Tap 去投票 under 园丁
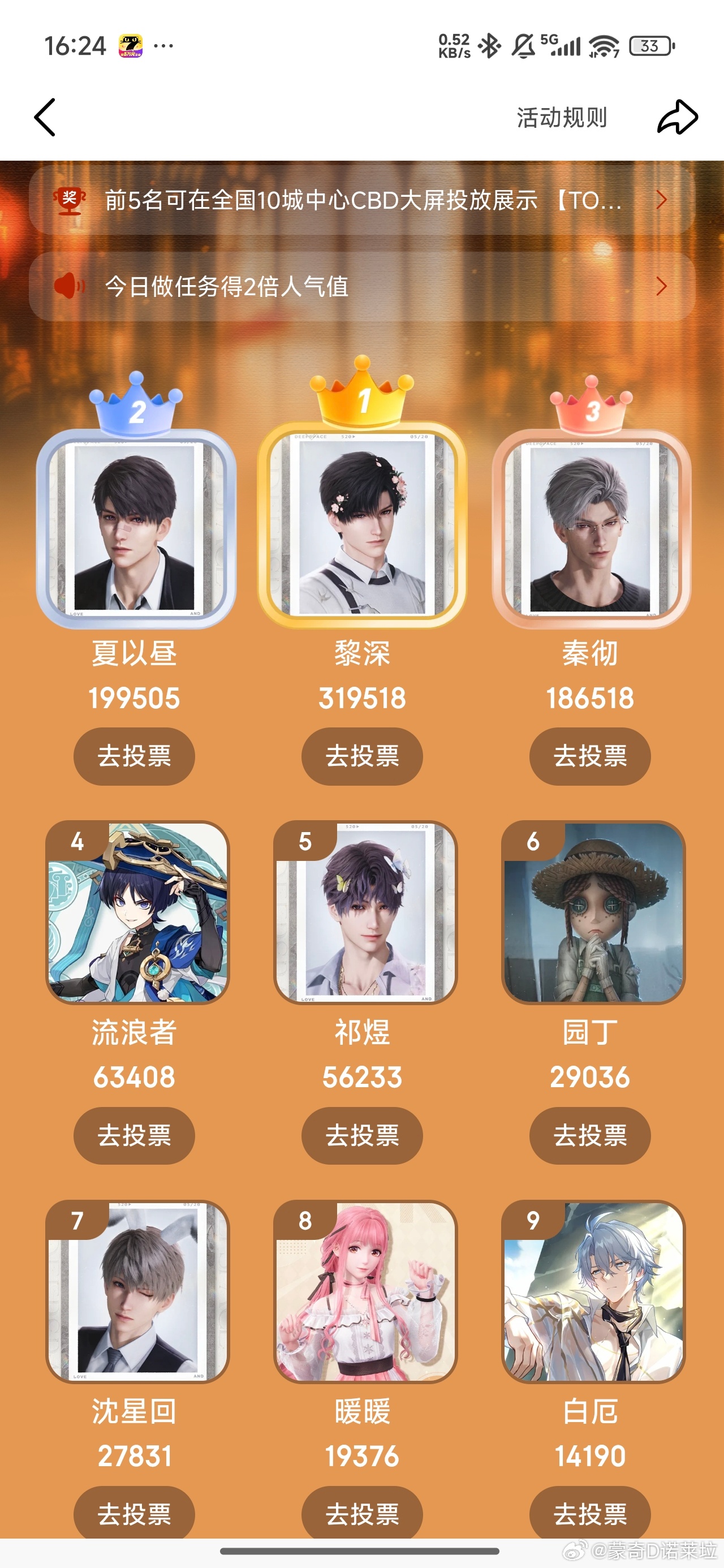Screen dimensions: 724x1568 [x=589, y=1135]
